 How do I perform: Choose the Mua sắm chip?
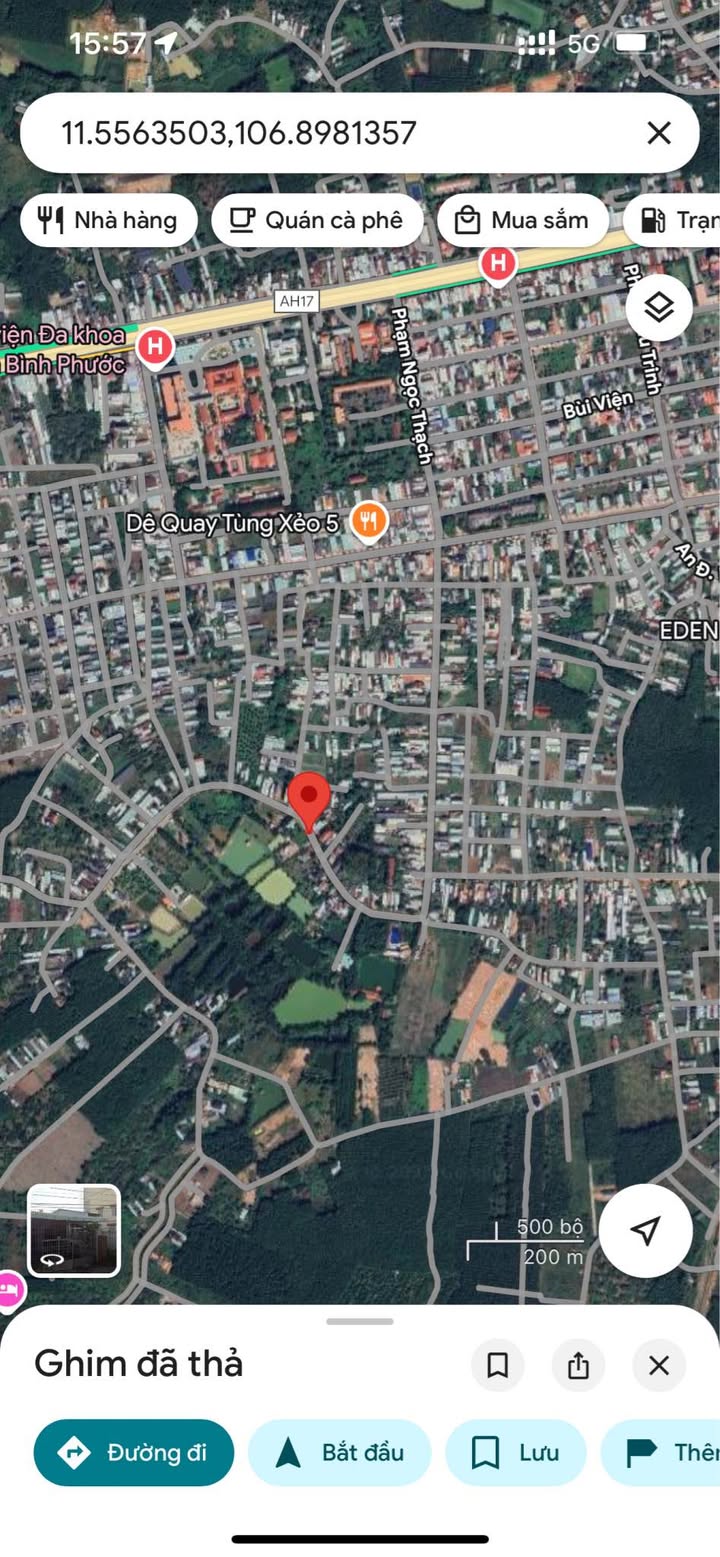coord(523,220)
